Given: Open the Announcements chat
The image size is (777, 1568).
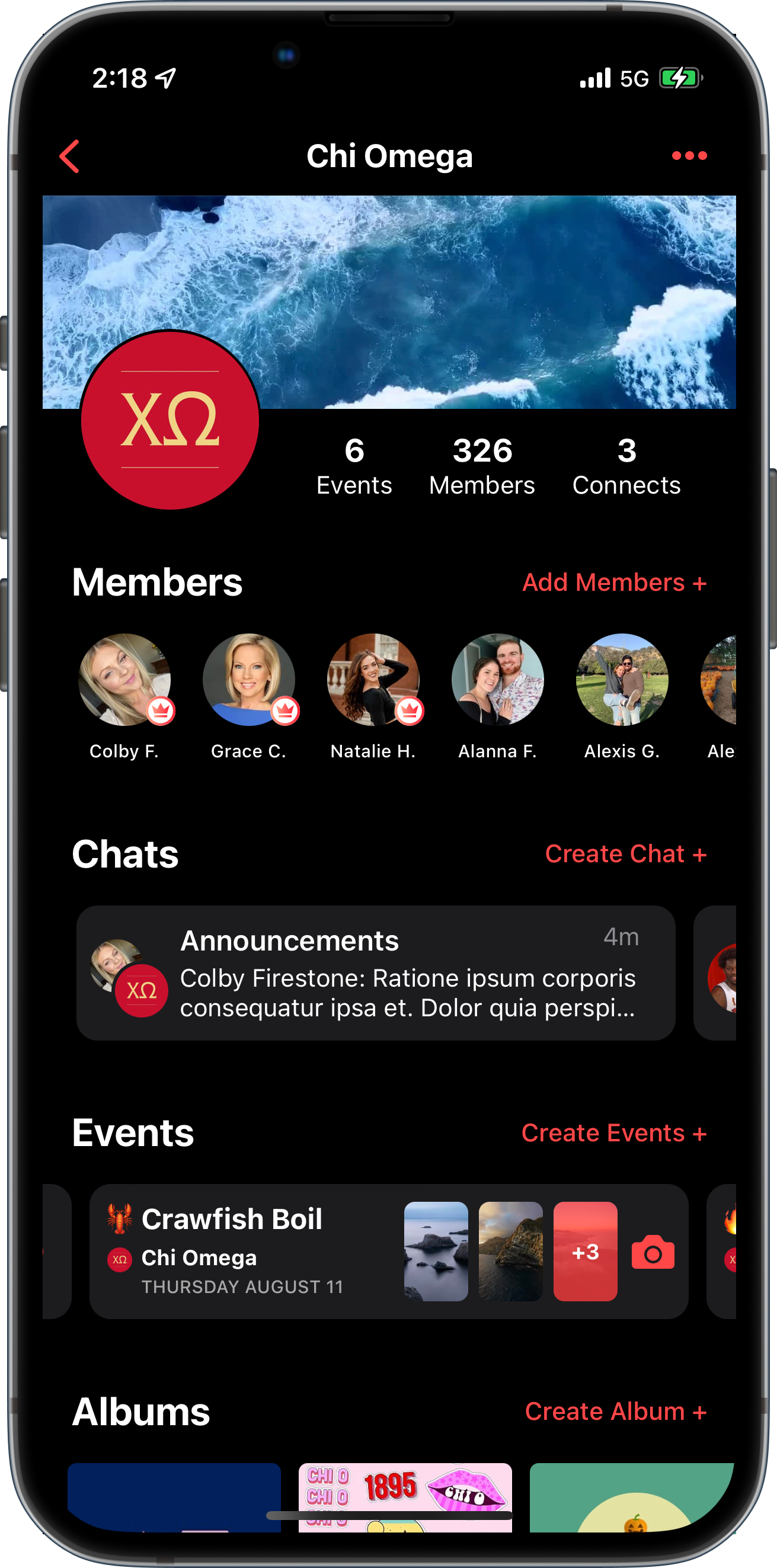Looking at the screenshot, I should (376, 972).
